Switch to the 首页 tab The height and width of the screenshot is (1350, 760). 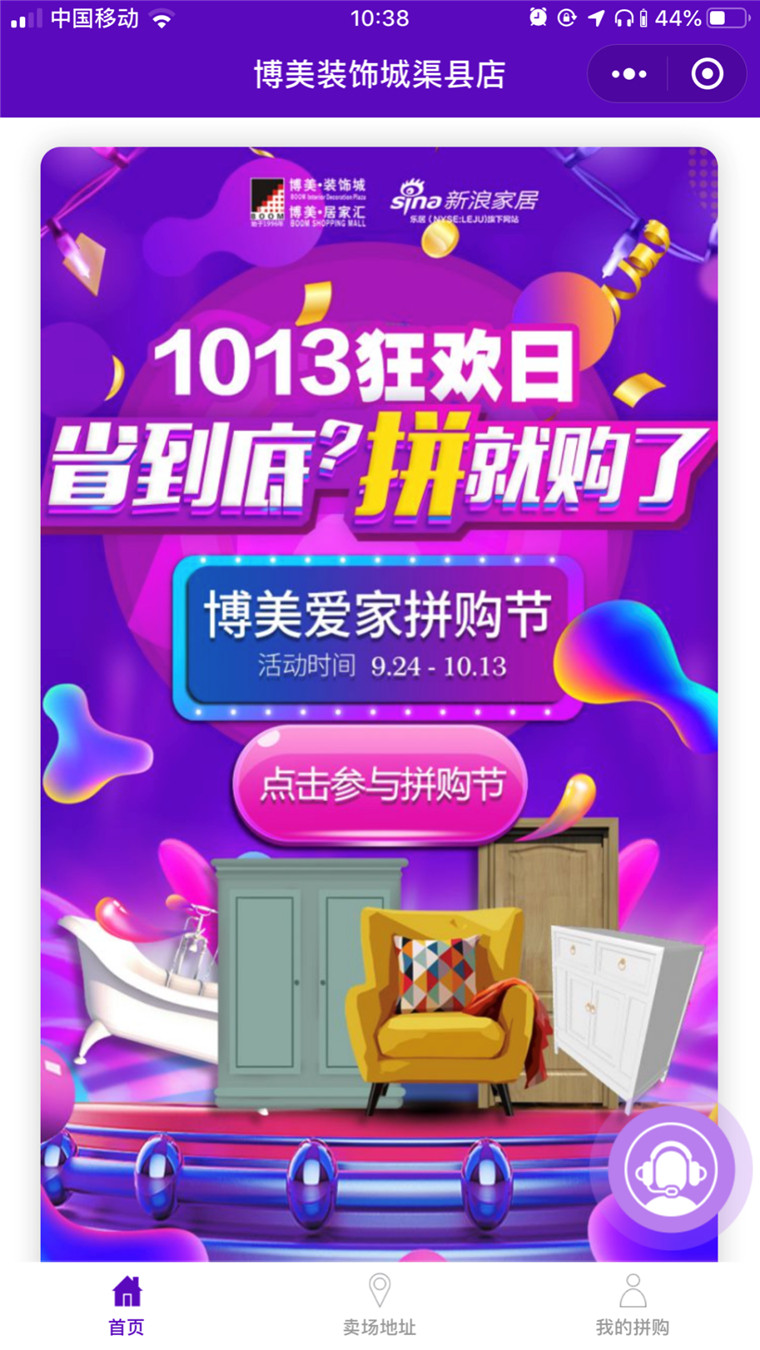pyautogui.click(x=127, y=1306)
